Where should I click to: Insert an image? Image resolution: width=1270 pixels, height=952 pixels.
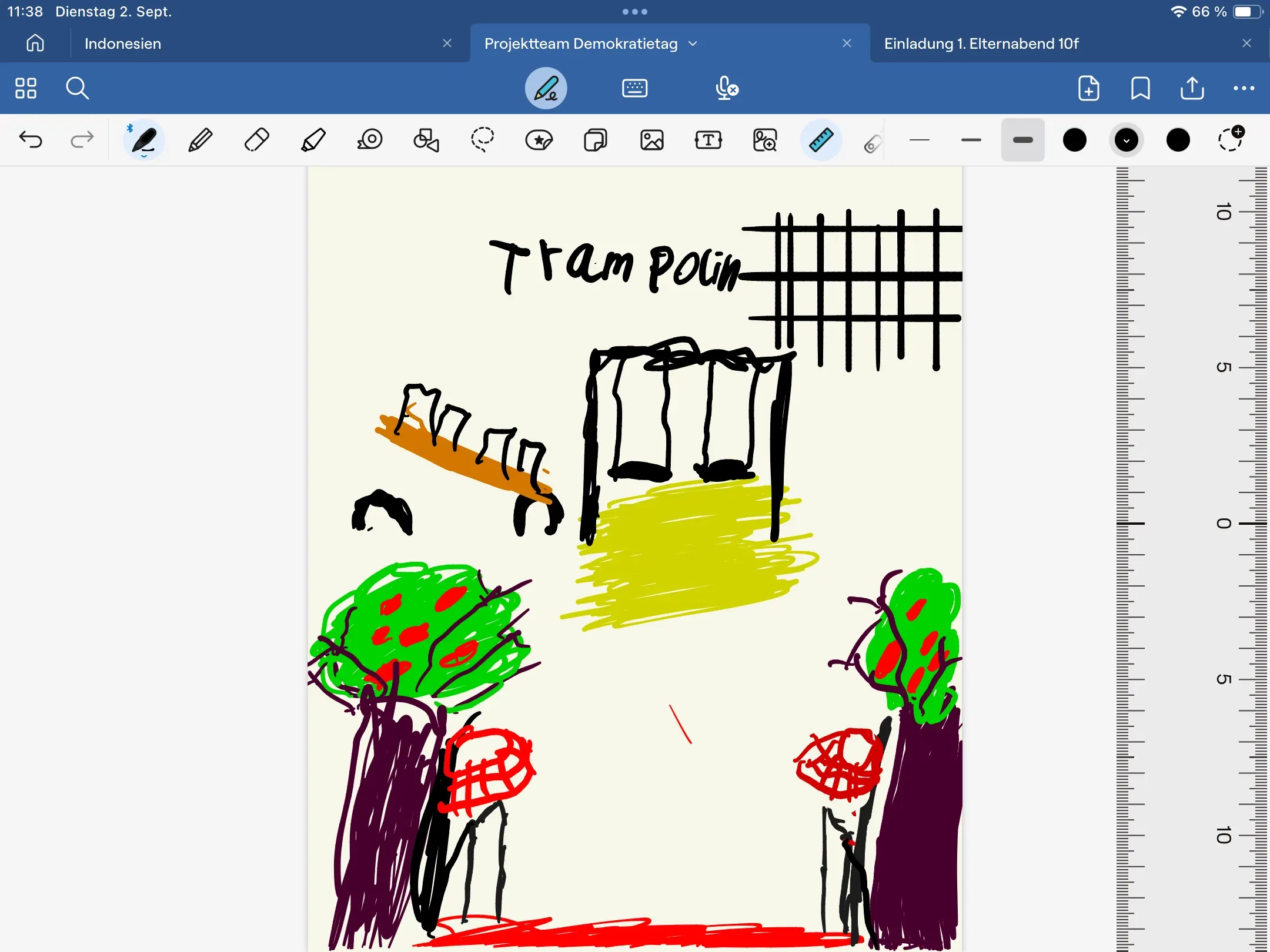[x=651, y=140]
